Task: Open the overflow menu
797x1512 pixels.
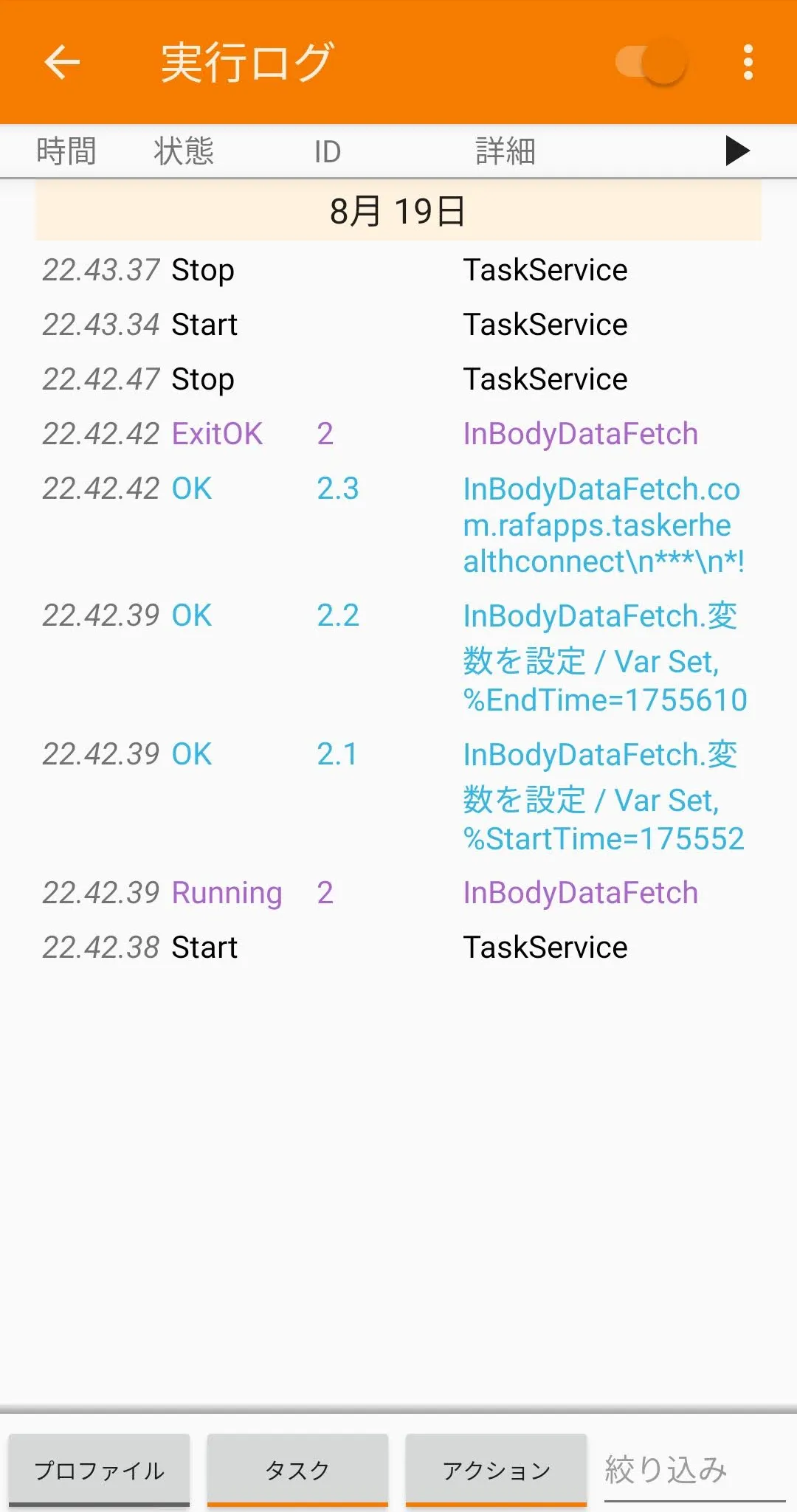Action: click(x=748, y=62)
